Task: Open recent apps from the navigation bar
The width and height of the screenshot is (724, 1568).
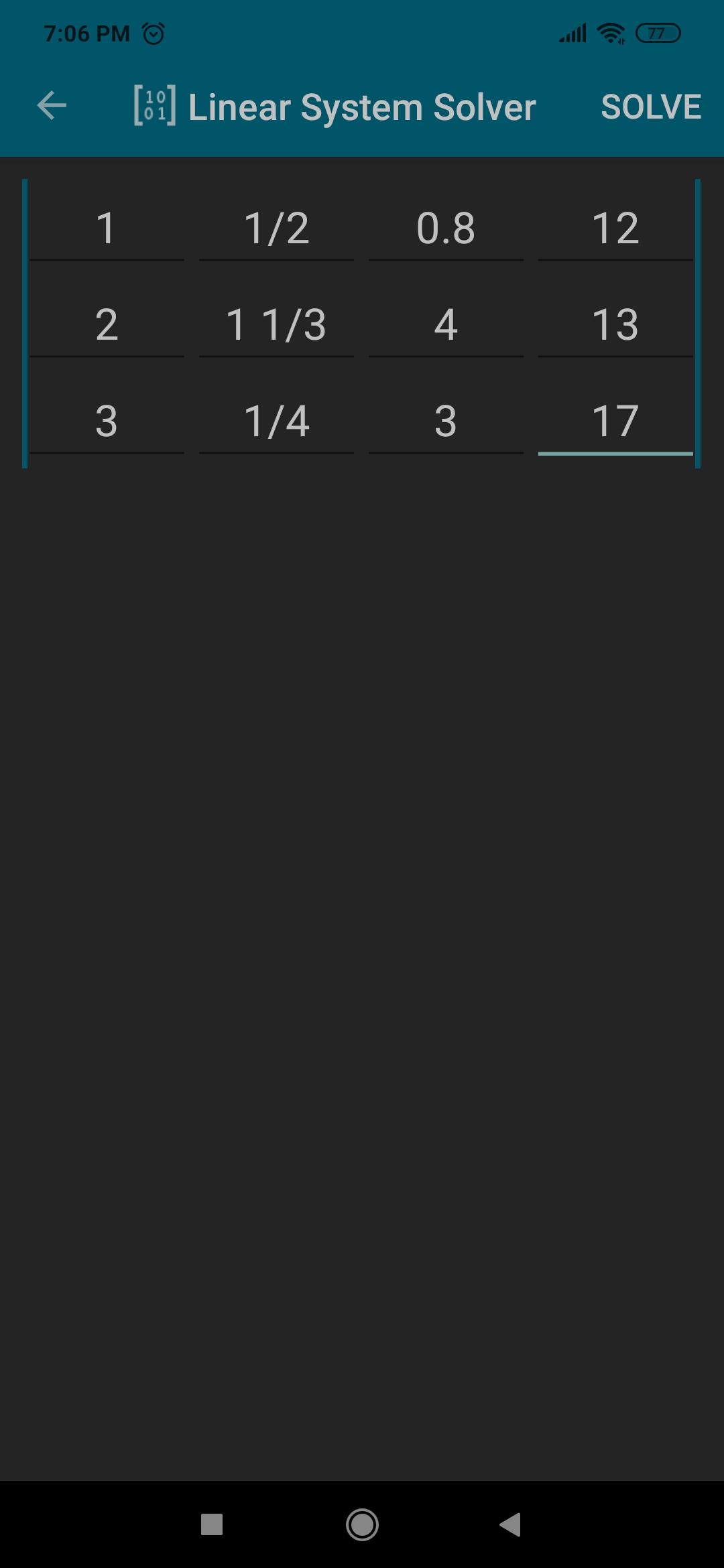Action: [212, 1524]
